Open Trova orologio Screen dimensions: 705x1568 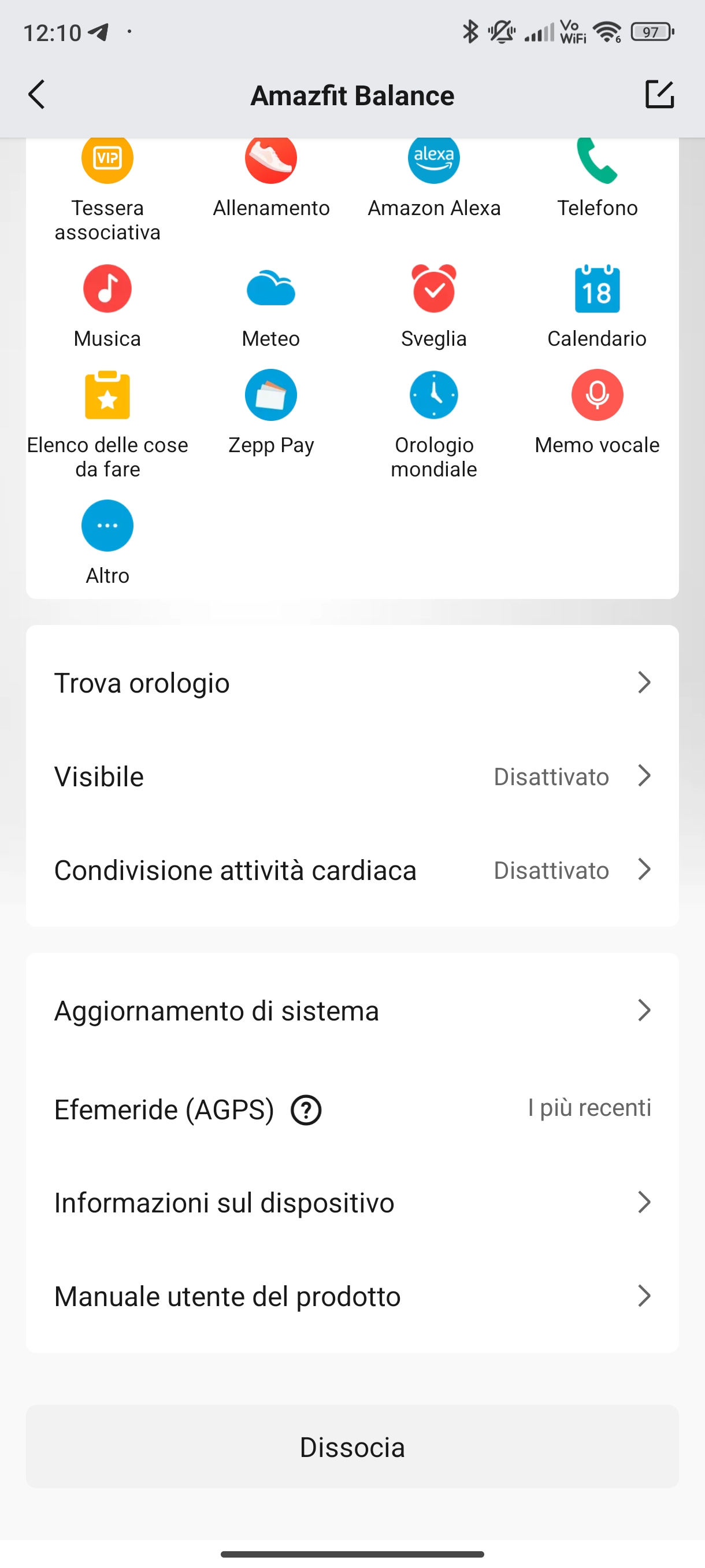[352, 683]
